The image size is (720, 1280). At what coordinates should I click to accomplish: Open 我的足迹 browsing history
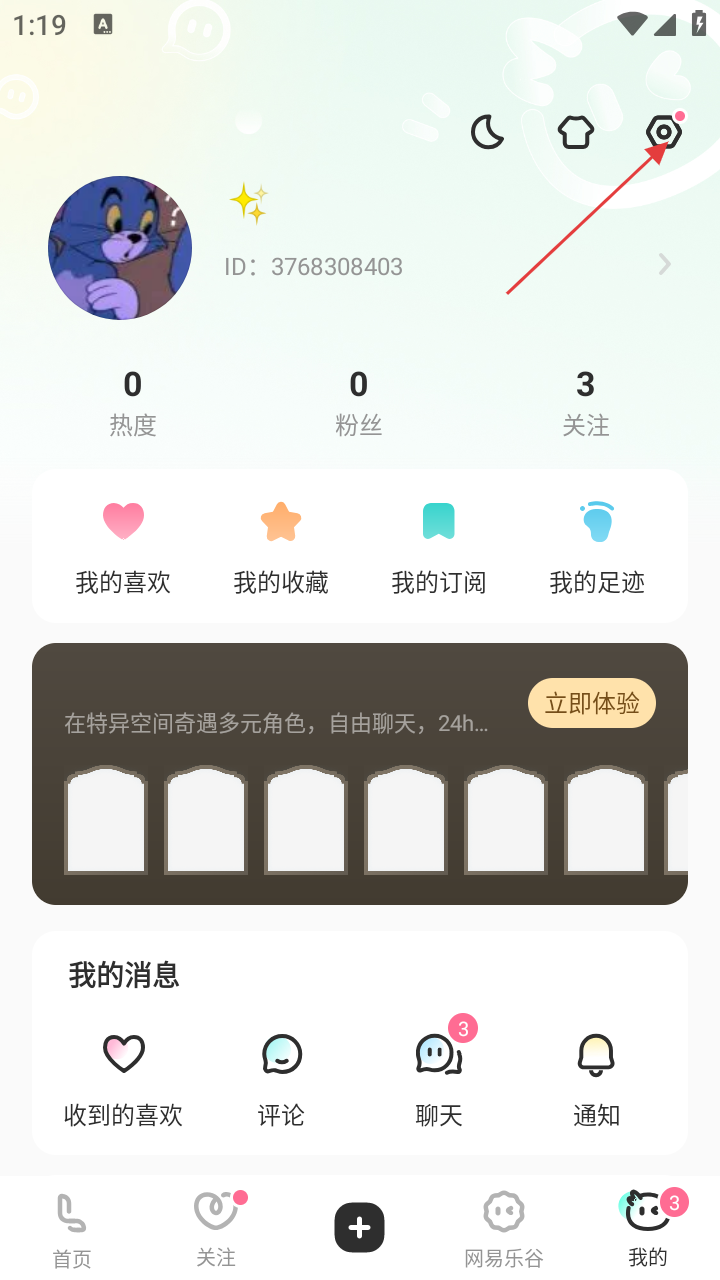pyautogui.click(x=597, y=547)
